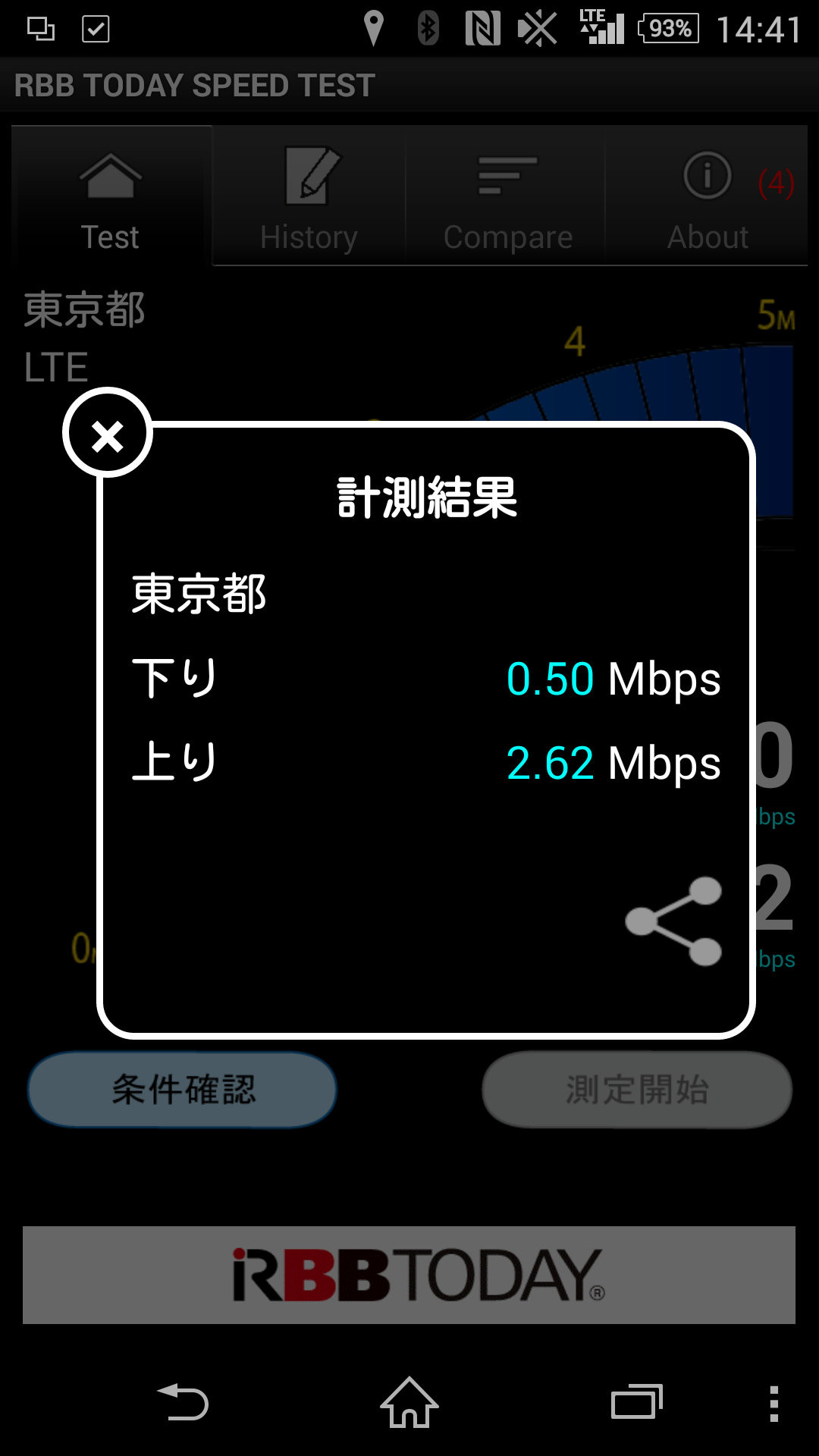This screenshot has height=1456, width=819.
Task: Start measurement with 測定開始
Action: [637, 1089]
